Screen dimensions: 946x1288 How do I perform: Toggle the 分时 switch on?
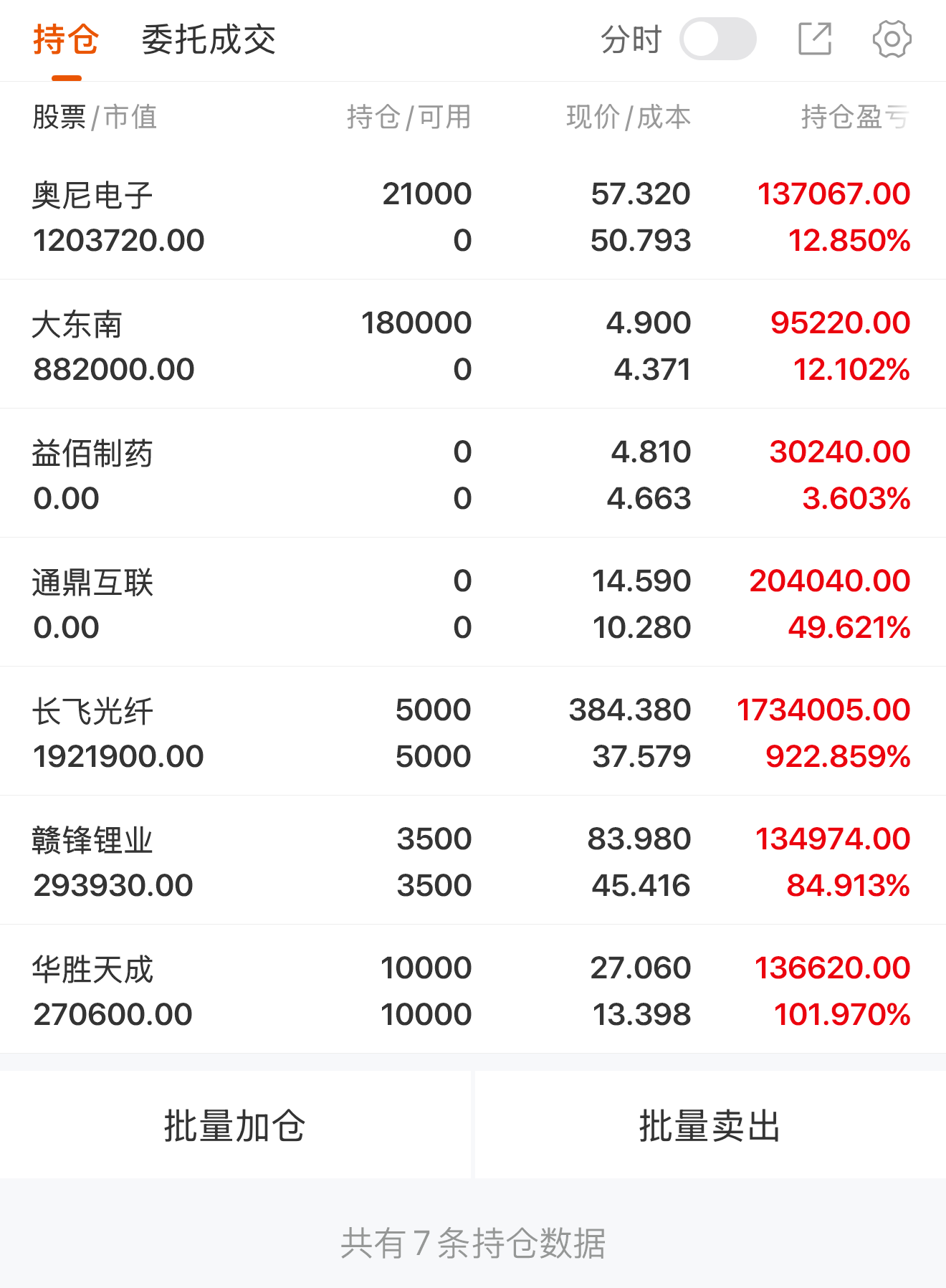coord(717,39)
